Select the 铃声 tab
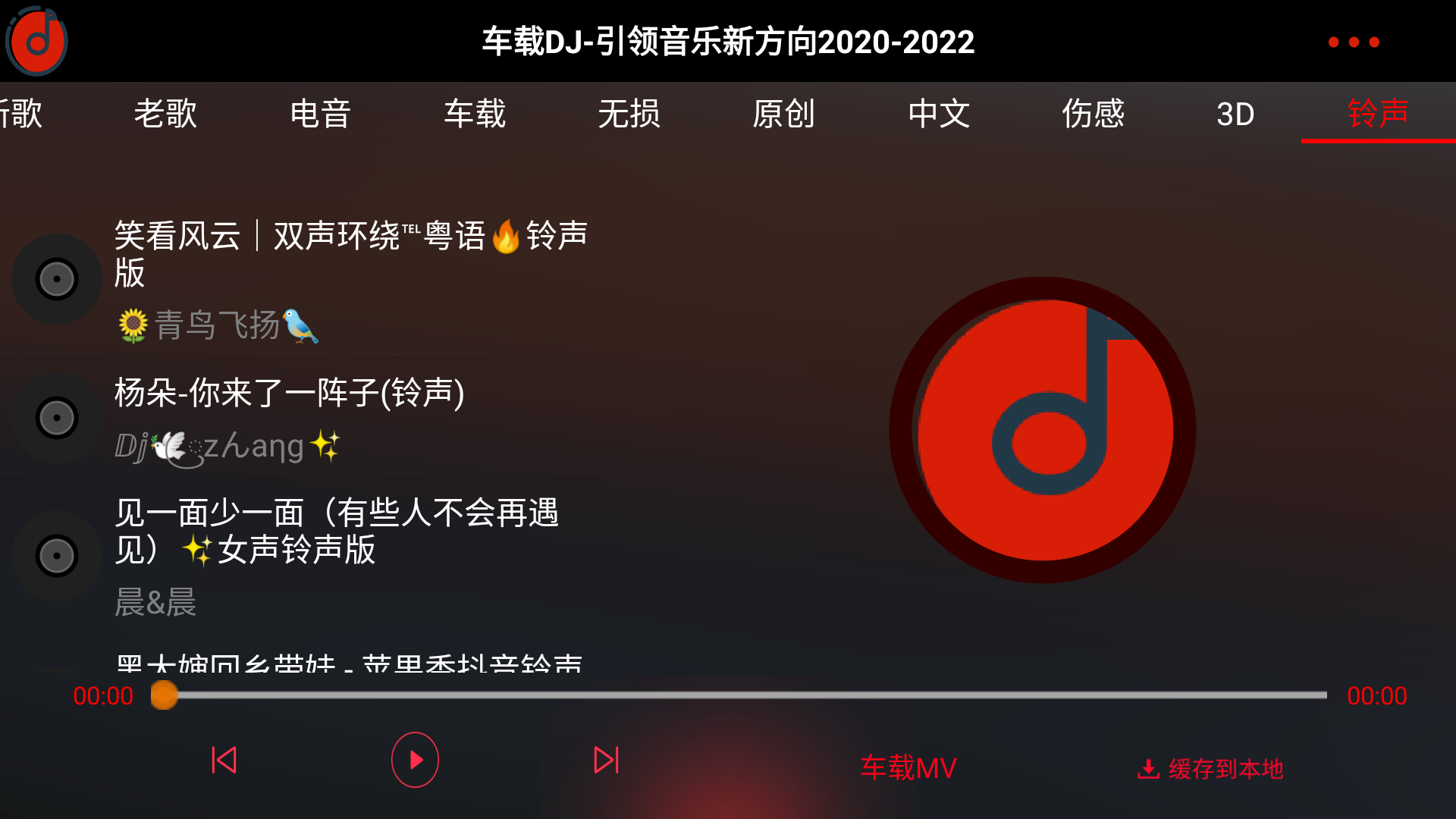Viewport: 1456px width, 819px height. (x=1378, y=114)
